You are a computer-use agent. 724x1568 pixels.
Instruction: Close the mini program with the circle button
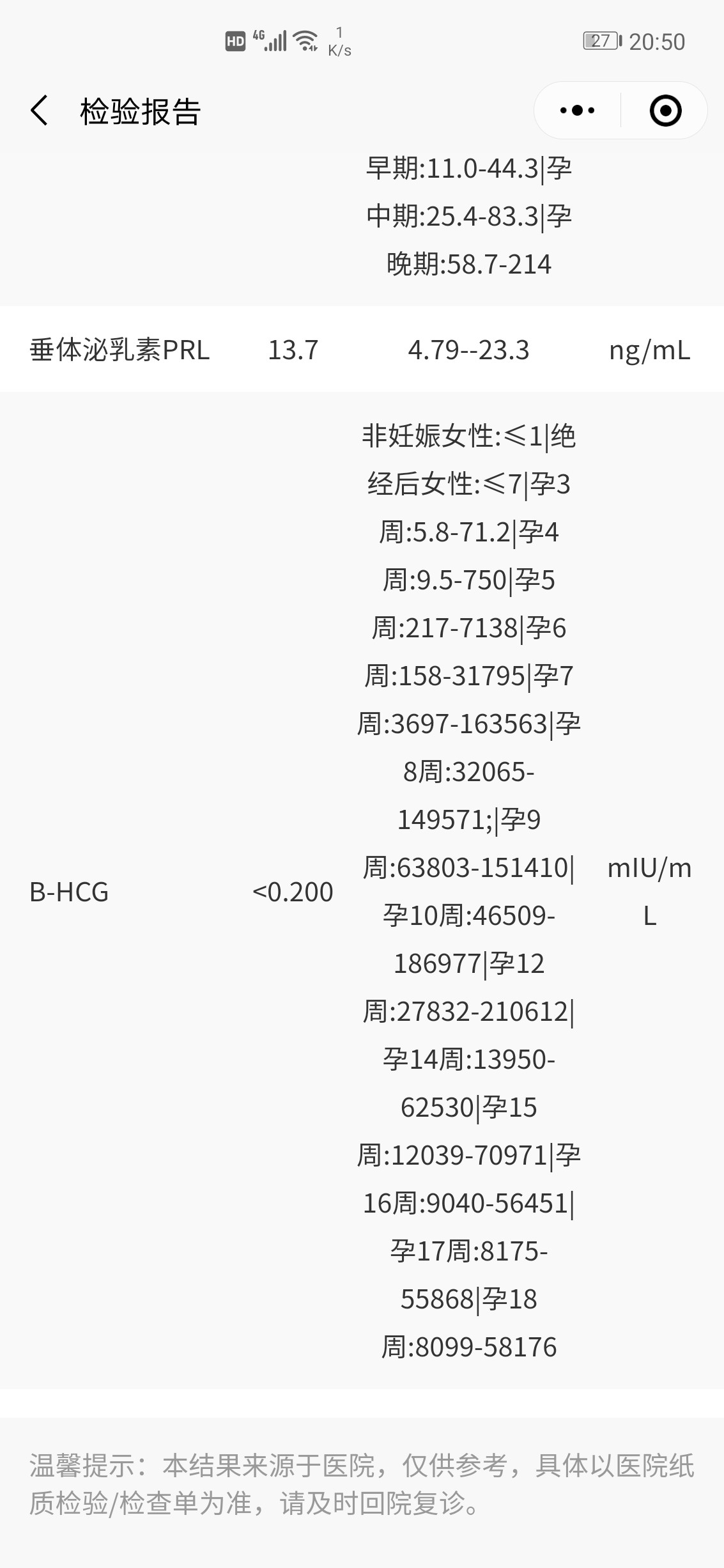[x=665, y=111]
